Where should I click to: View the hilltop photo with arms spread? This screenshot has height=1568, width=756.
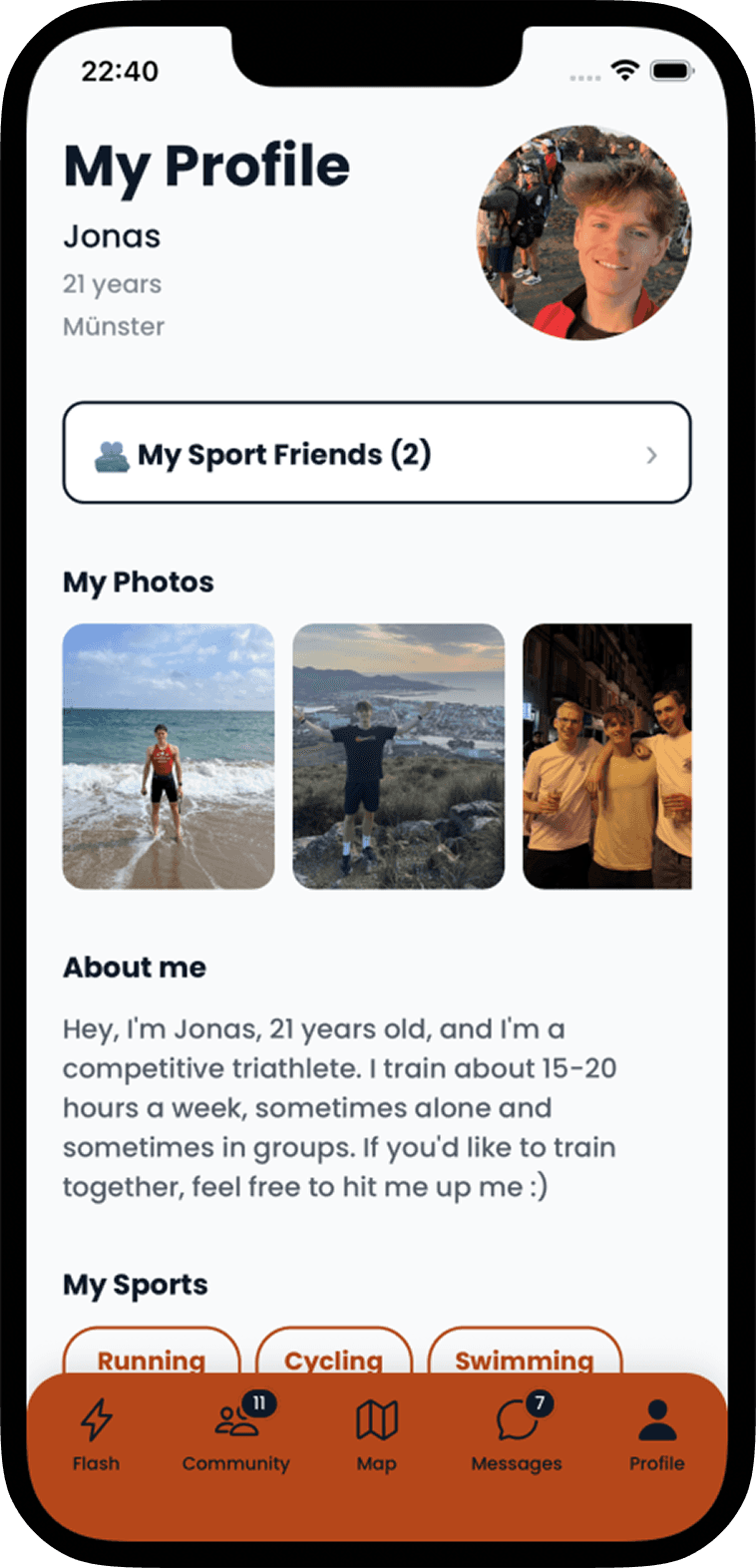(399, 756)
